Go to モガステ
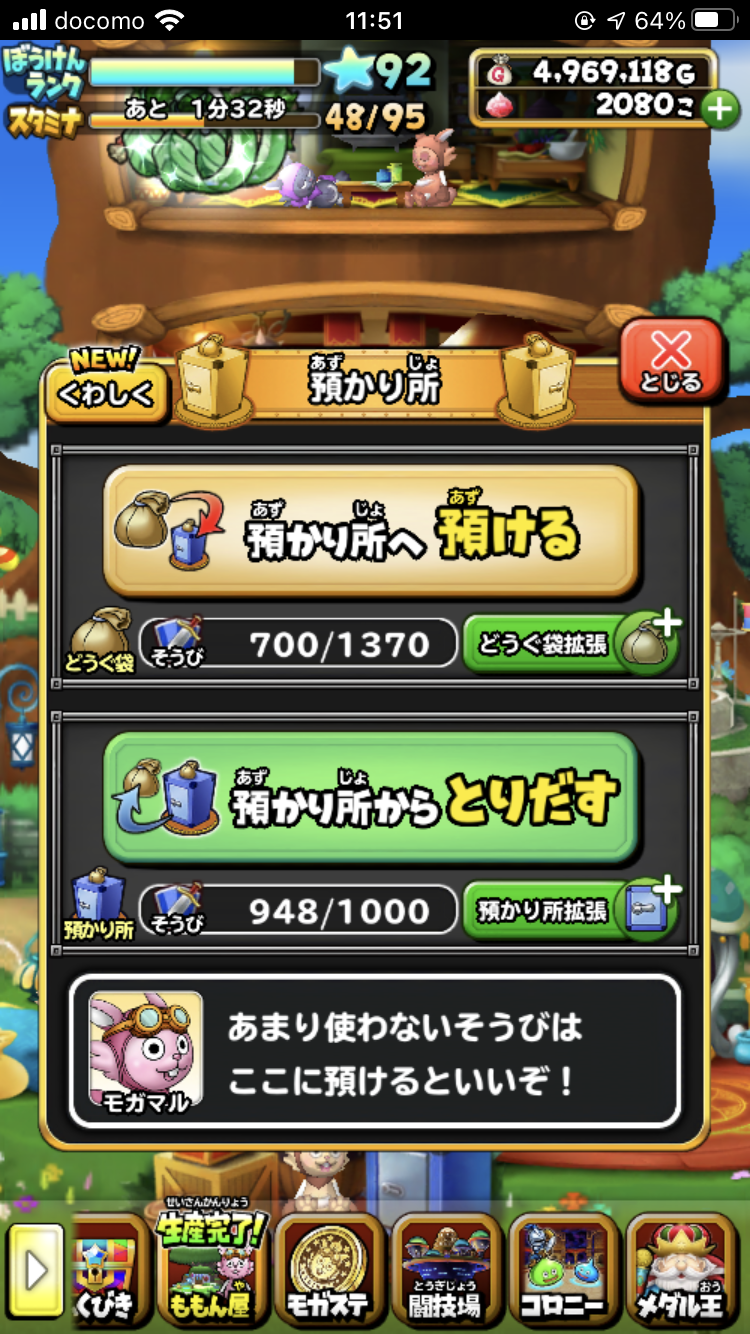 pyautogui.click(x=328, y=1270)
